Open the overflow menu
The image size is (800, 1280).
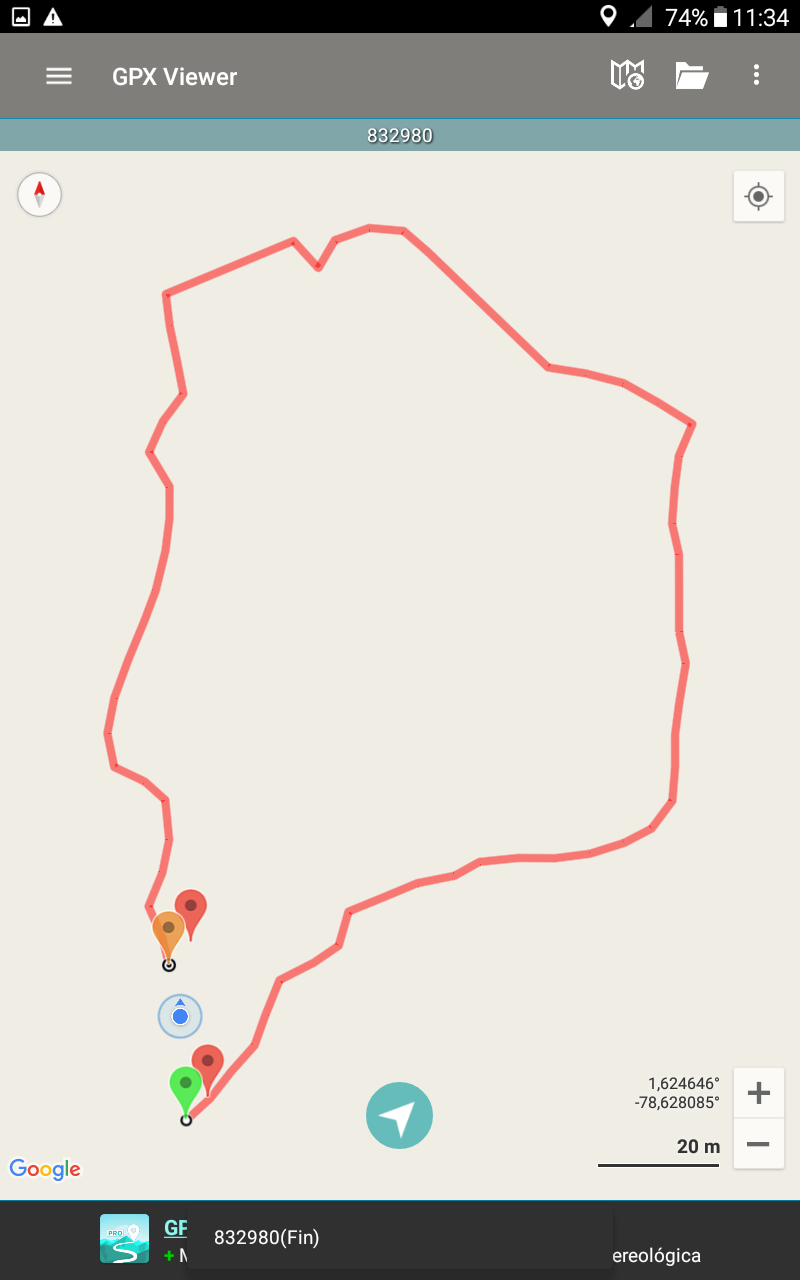pyautogui.click(x=756, y=75)
